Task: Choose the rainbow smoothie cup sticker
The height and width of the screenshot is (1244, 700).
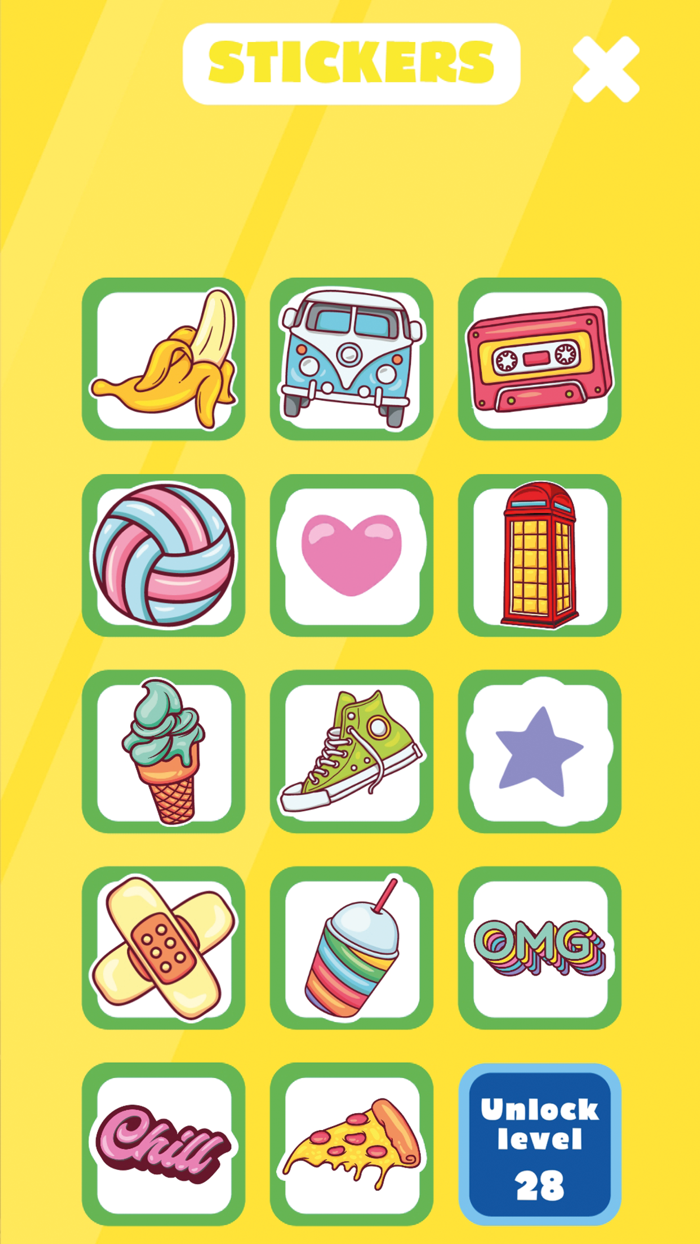Action: (x=351, y=947)
